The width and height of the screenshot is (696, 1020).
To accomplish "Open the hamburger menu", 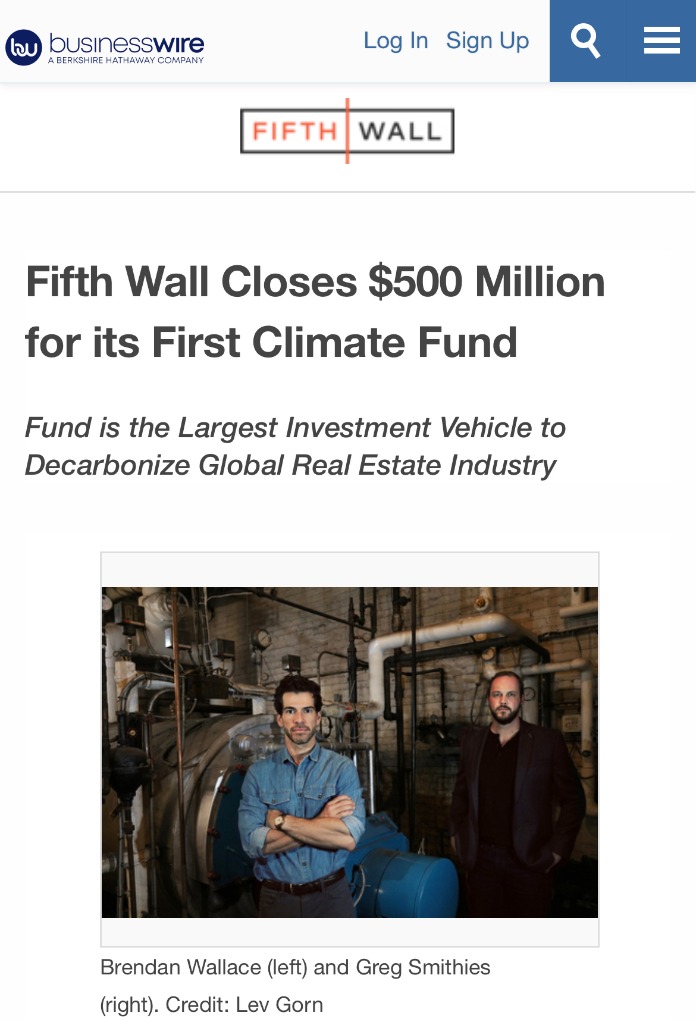I will pyautogui.click(x=661, y=41).
